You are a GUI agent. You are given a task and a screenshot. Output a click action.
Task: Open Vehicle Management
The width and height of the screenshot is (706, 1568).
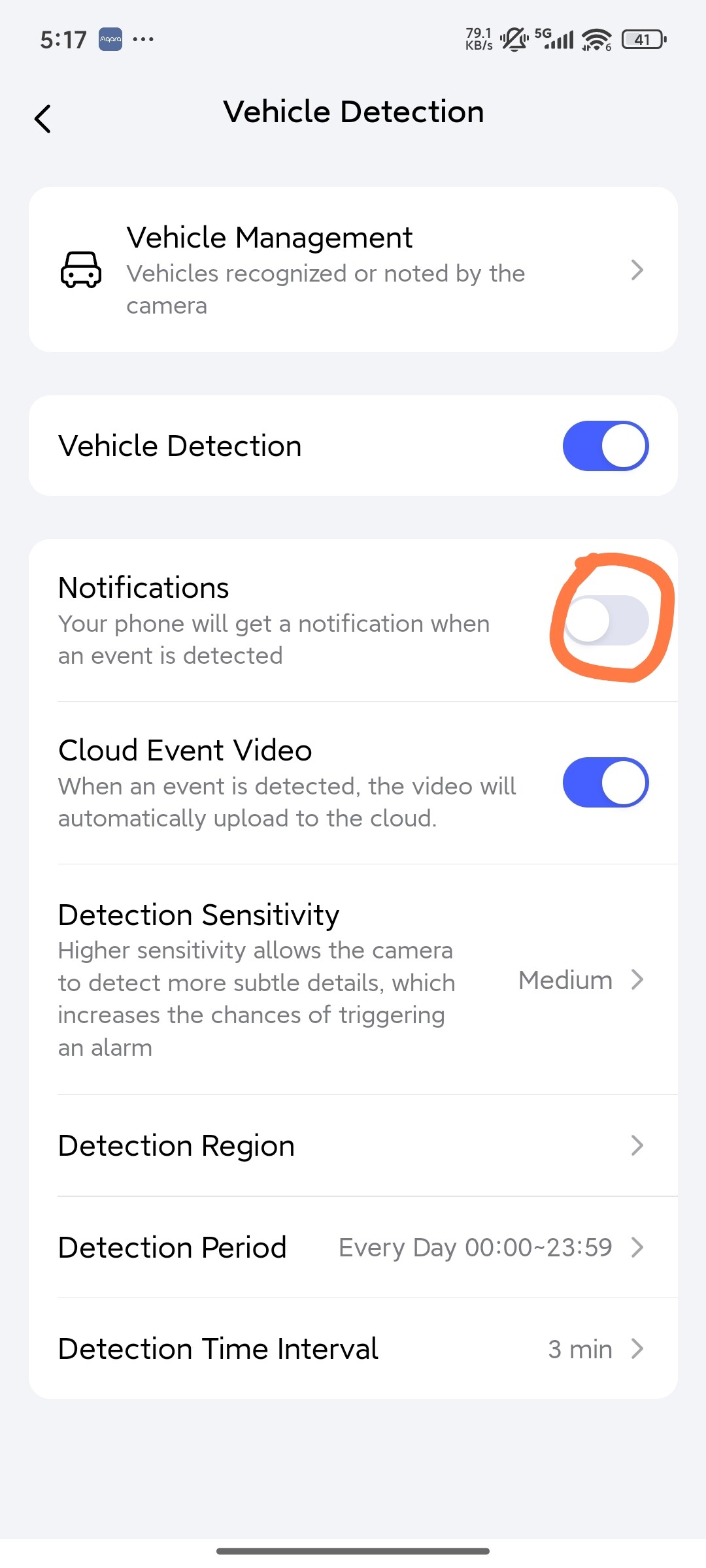tap(353, 270)
